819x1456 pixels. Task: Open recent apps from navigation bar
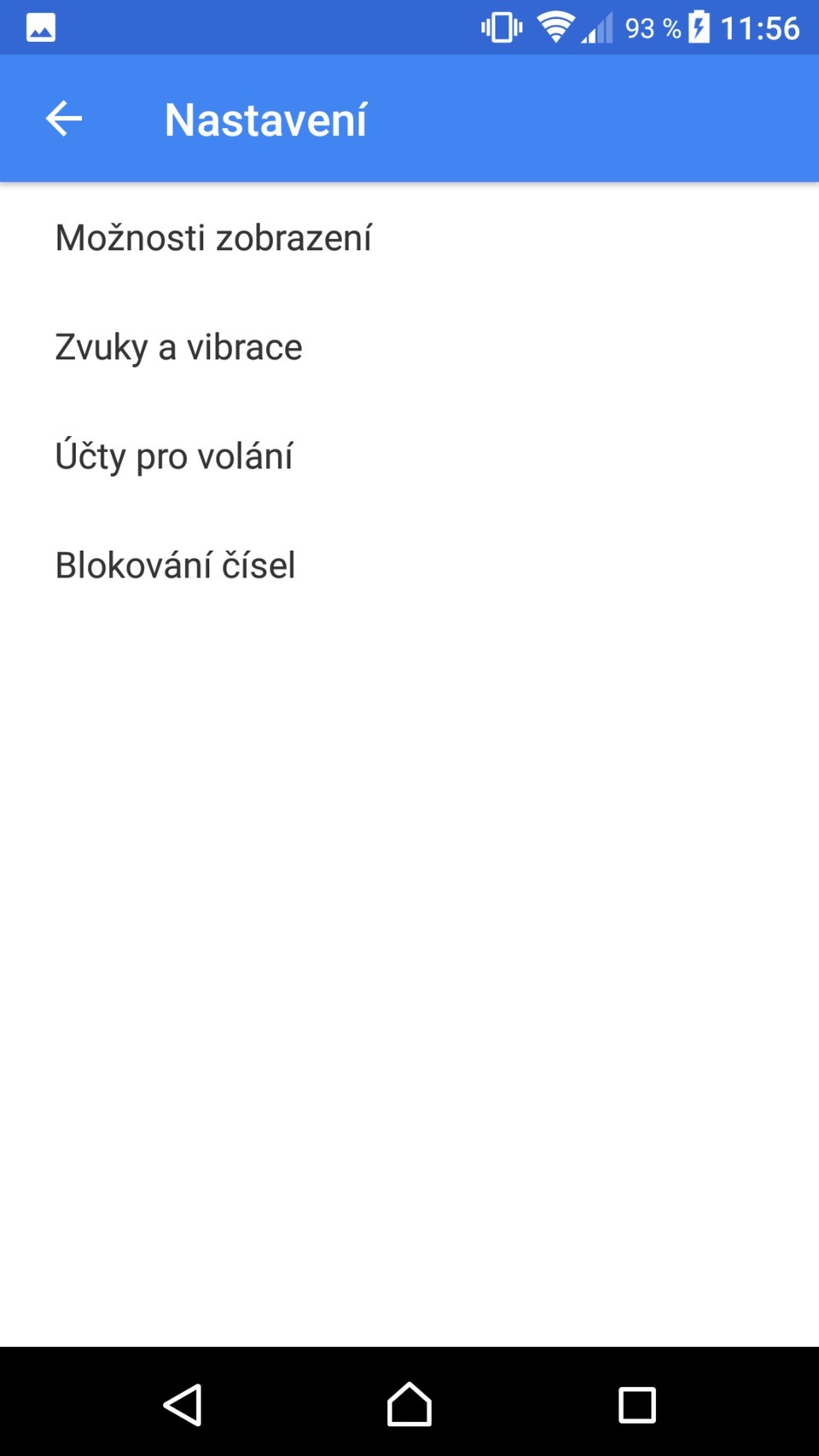click(636, 1405)
